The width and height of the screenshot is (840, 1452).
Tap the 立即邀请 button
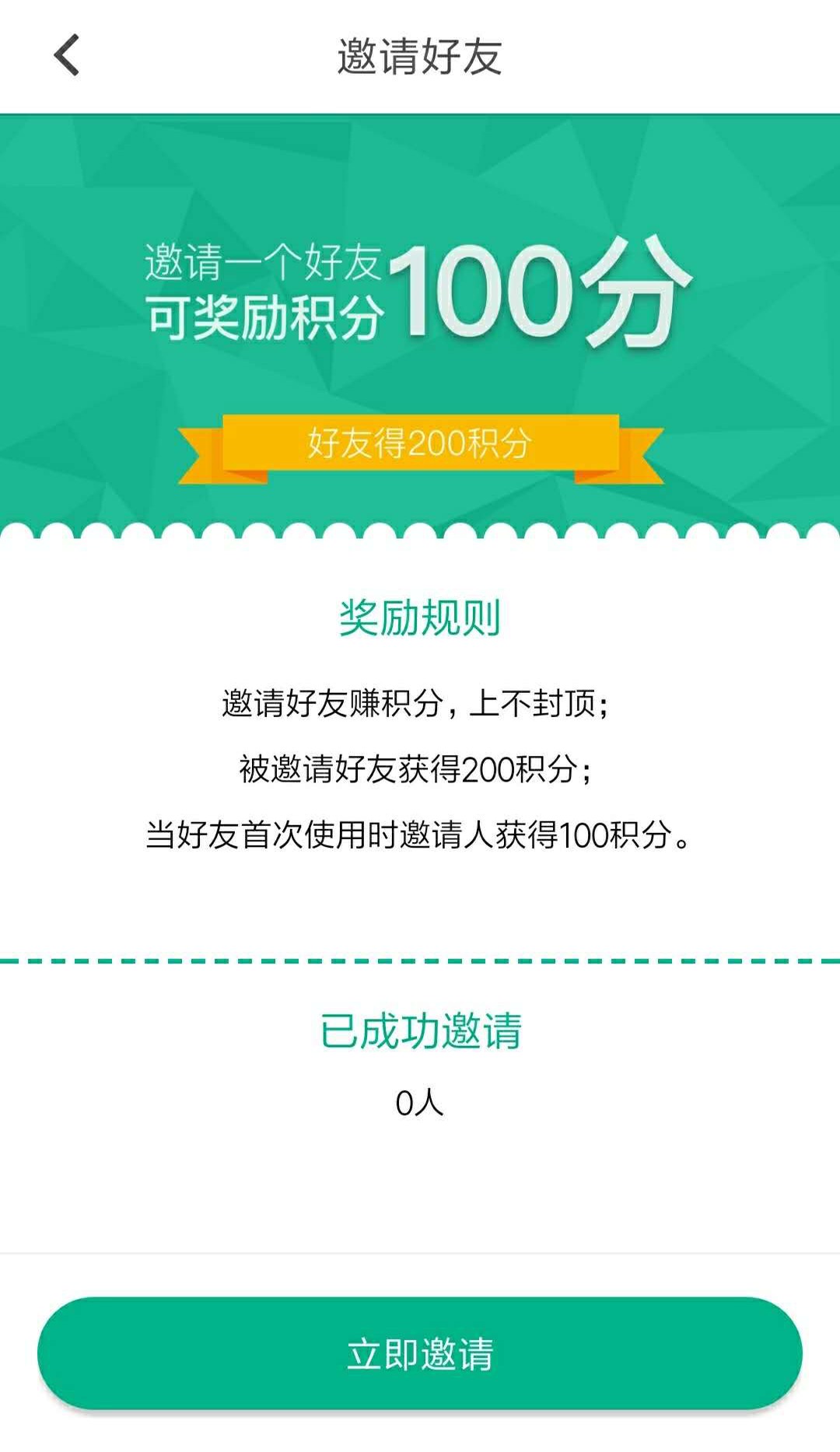420,1353
